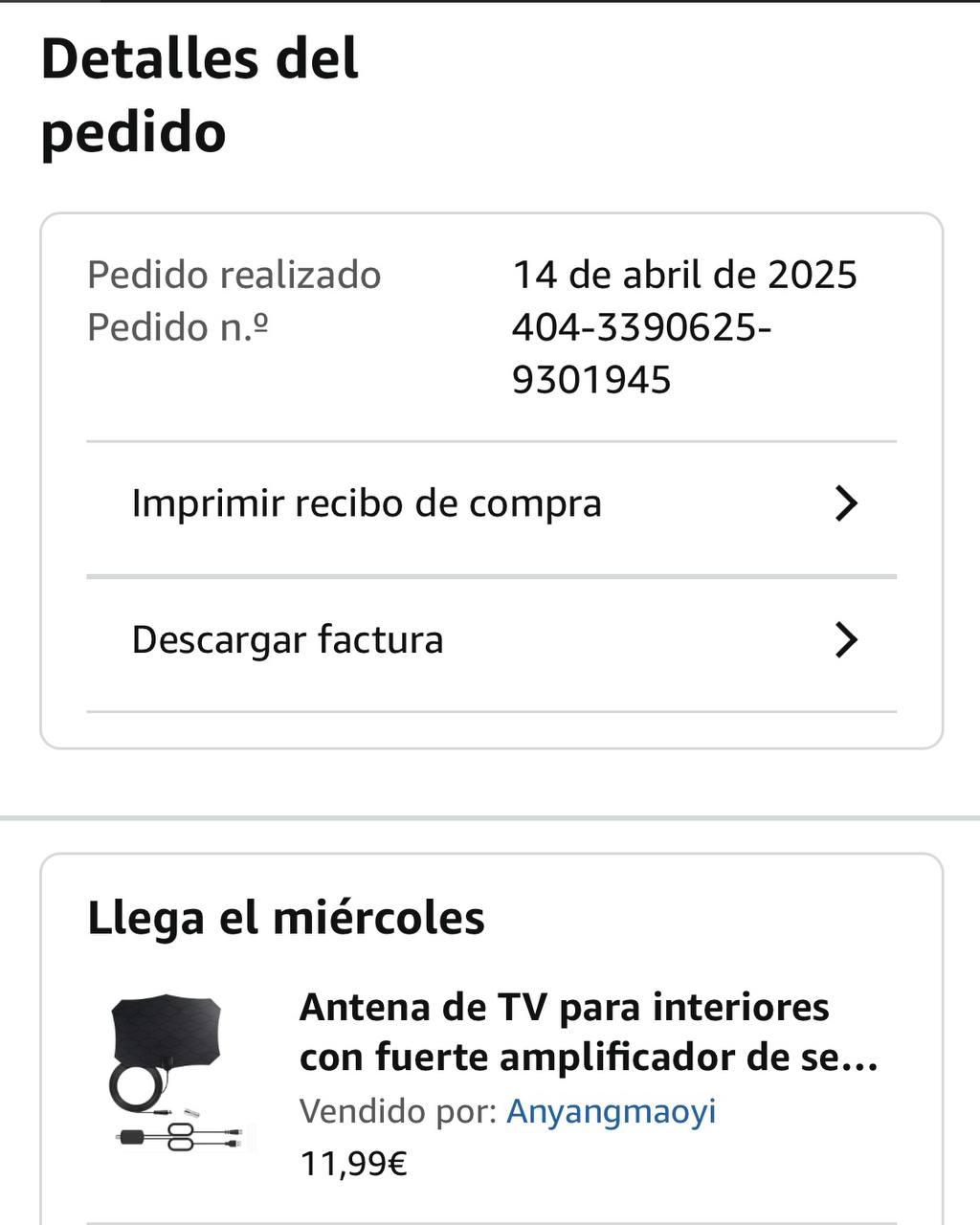980x1225 pixels.
Task: Open the Antena de TV product image
Action: pos(175,1074)
